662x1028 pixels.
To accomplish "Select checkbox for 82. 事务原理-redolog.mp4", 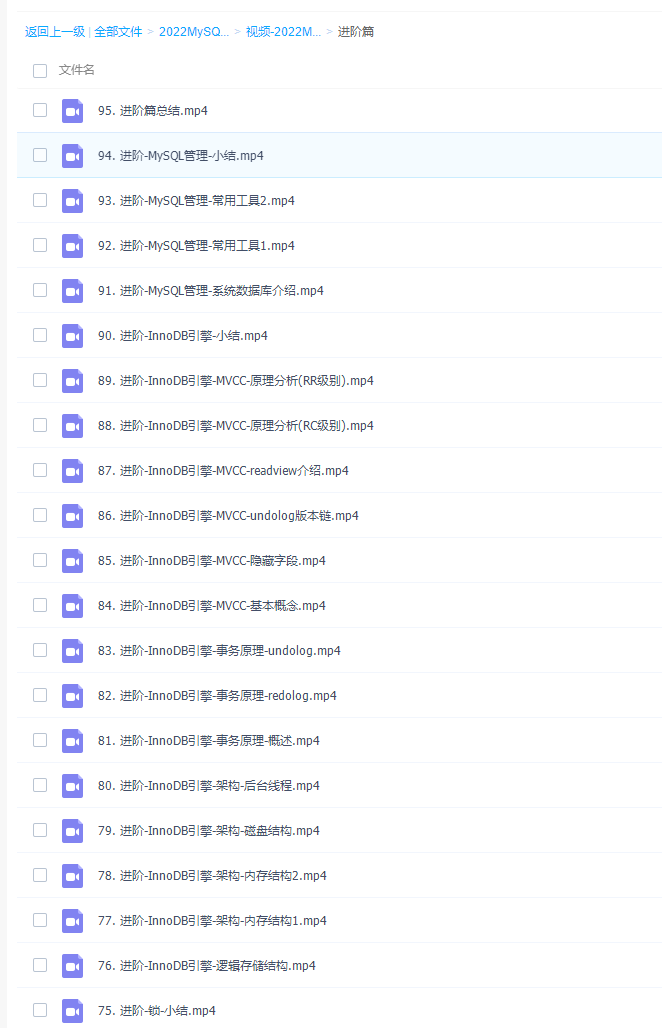I will tap(40, 695).
